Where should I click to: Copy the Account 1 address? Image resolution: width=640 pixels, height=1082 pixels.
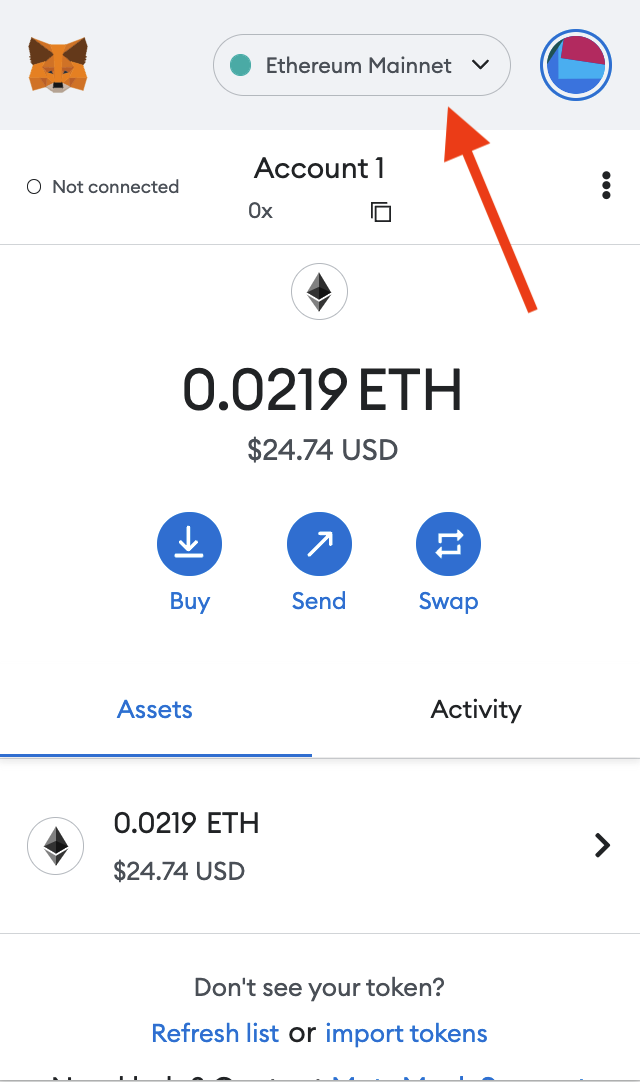click(x=381, y=212)
